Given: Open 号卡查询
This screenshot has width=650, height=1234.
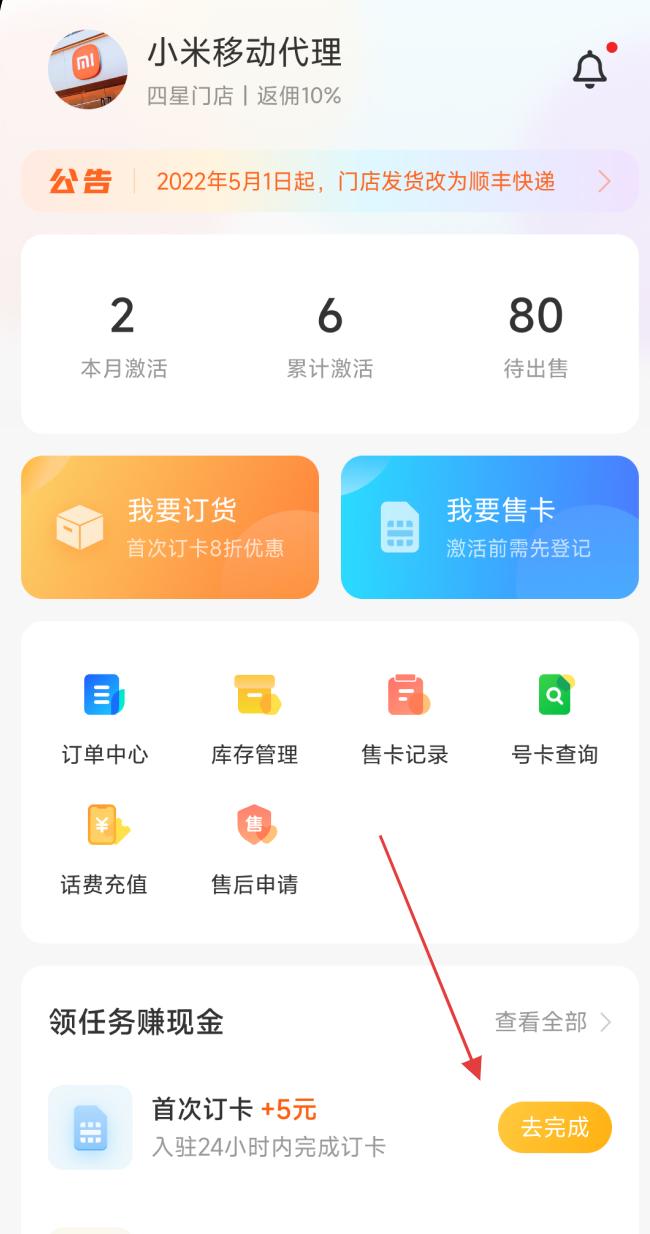Looking at the screenshot, I should coord(555,716).
